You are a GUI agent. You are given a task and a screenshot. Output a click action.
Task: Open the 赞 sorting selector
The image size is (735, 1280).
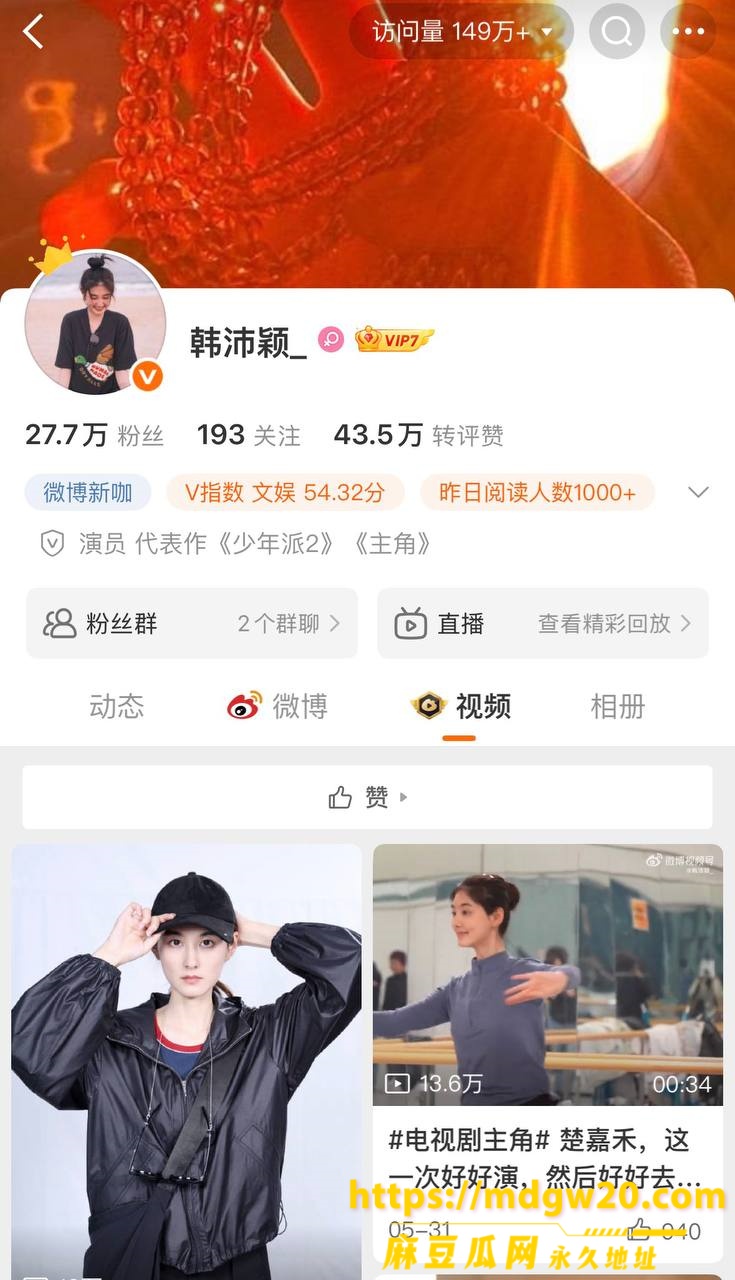[368, 797]
